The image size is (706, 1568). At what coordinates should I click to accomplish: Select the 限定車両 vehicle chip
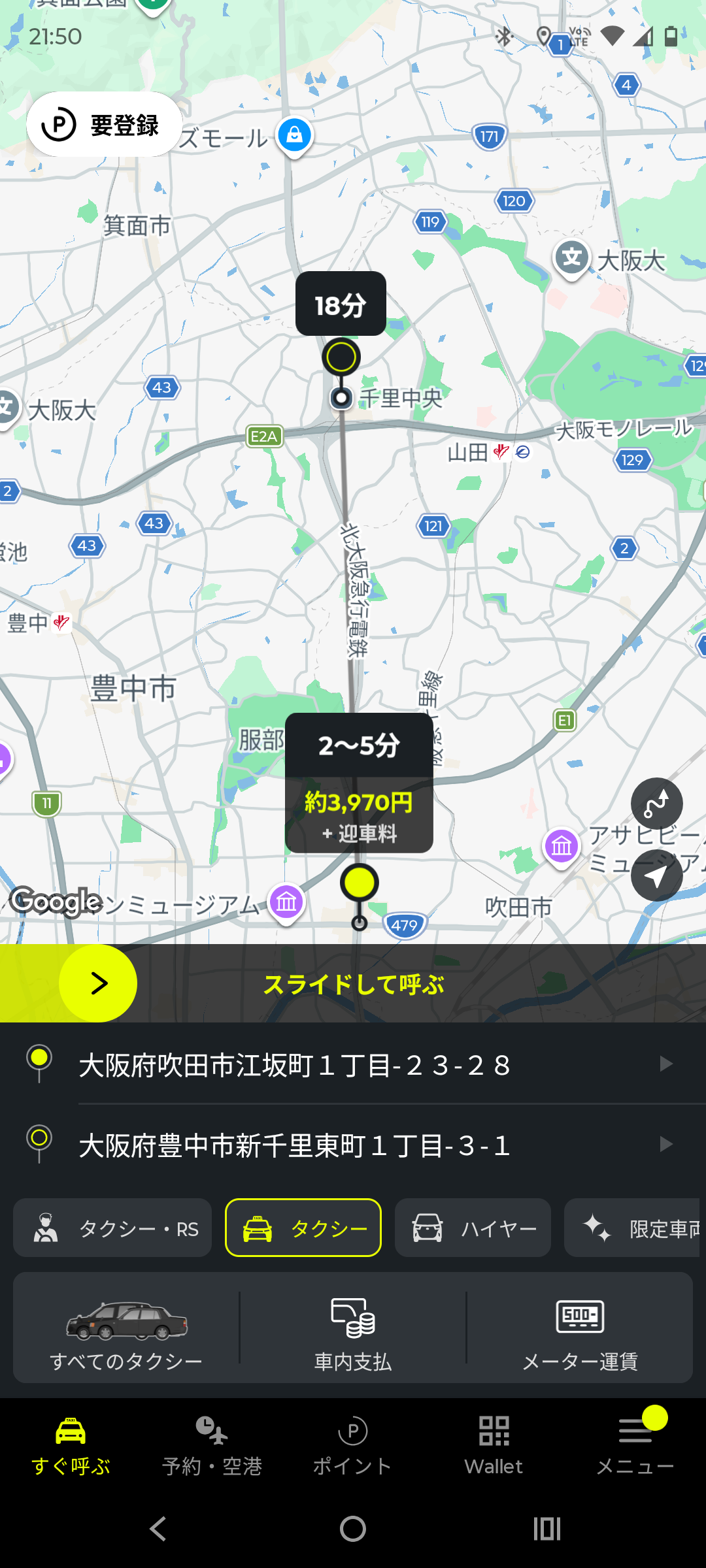pyautogui.click(x=633, y=1228)
